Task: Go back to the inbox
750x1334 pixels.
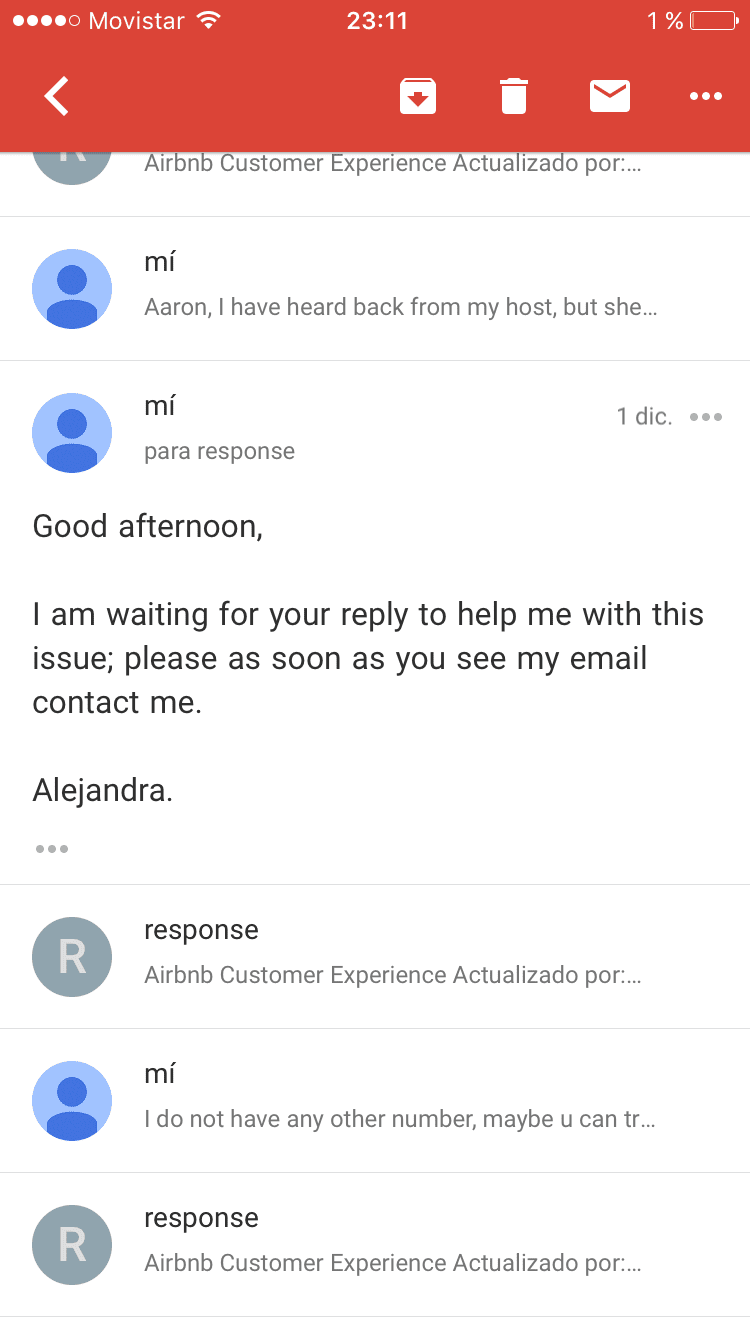Action: tap(57, 97)
